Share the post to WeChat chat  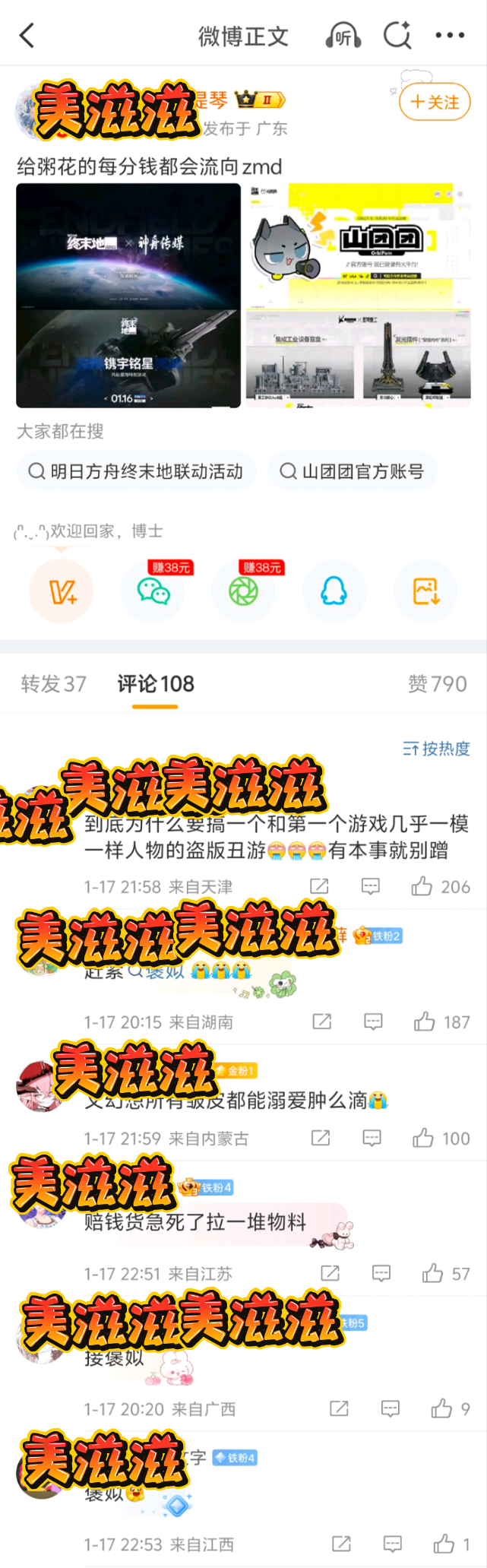(x=153, y=591)
